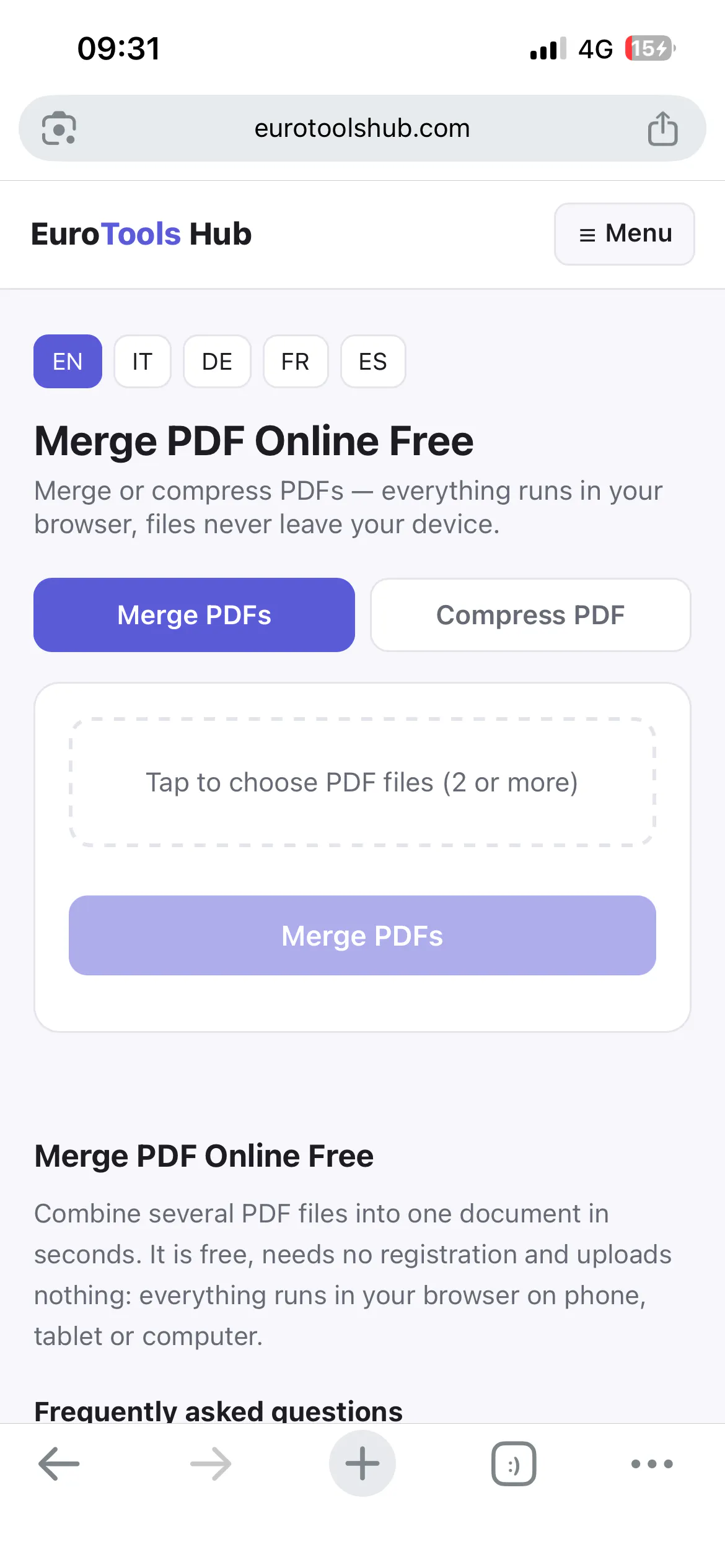Switch language to FR
The image size is (725, 1568).
click(x=296, y=362)
